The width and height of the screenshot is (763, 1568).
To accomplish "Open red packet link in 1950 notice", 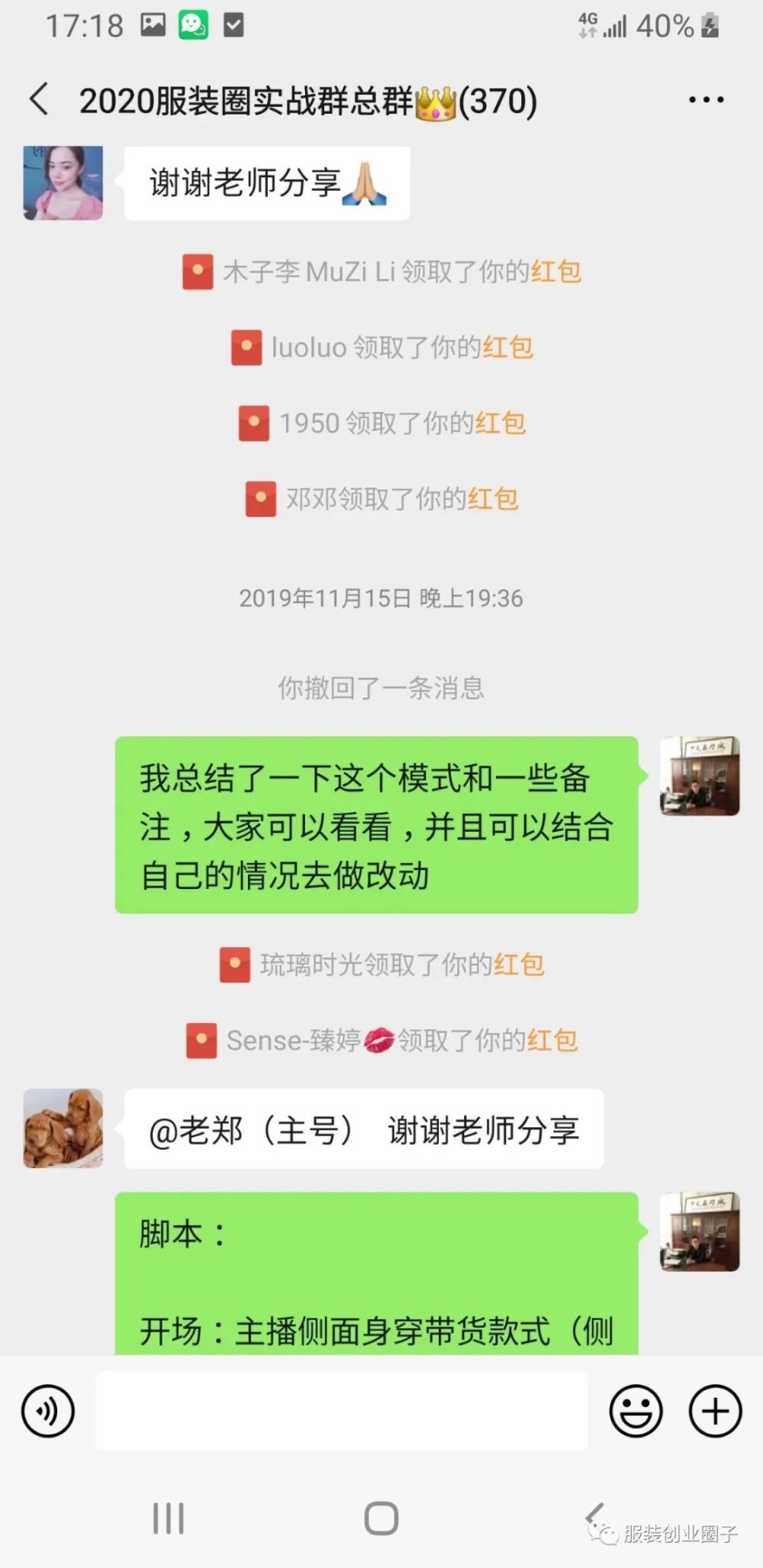I will click(500, 423).
